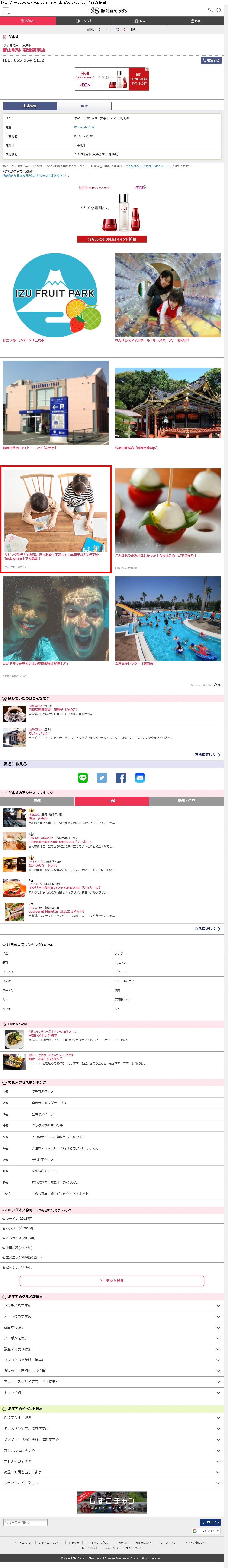The height and width of the screenshot is (1568, 228).
Task: Tap the 電話する call button
Action: pos(211,60)
